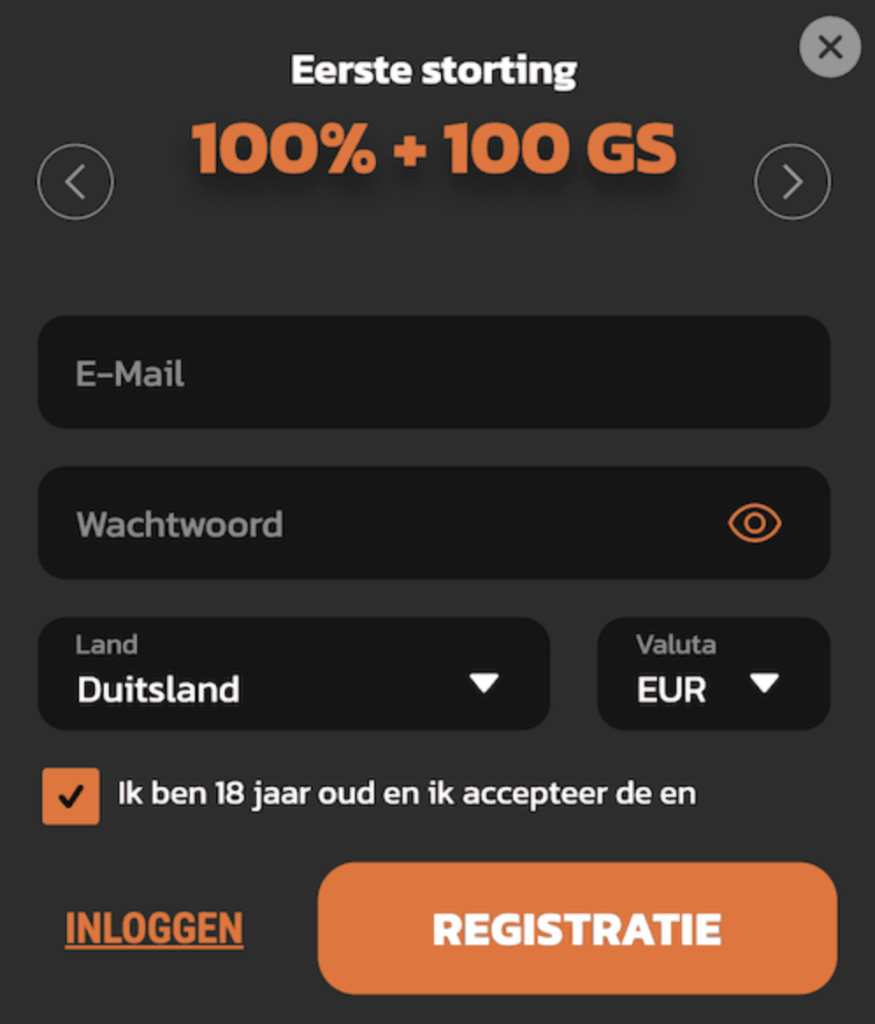Show next bonus offer

(x=792, y=182)
